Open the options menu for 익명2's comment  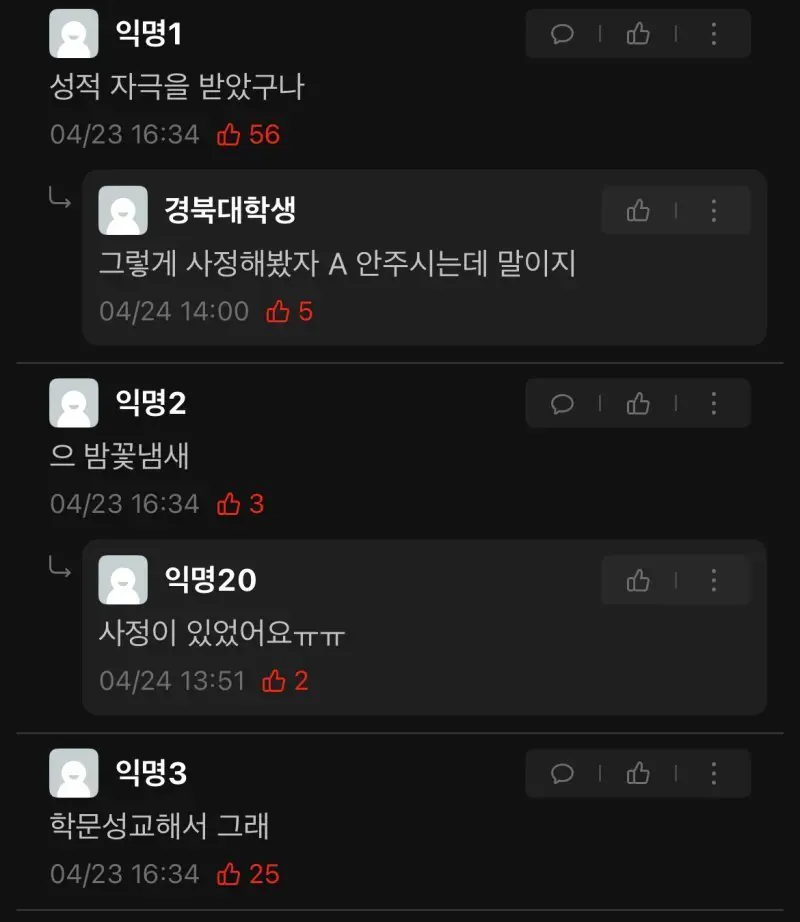click(714, 403)
